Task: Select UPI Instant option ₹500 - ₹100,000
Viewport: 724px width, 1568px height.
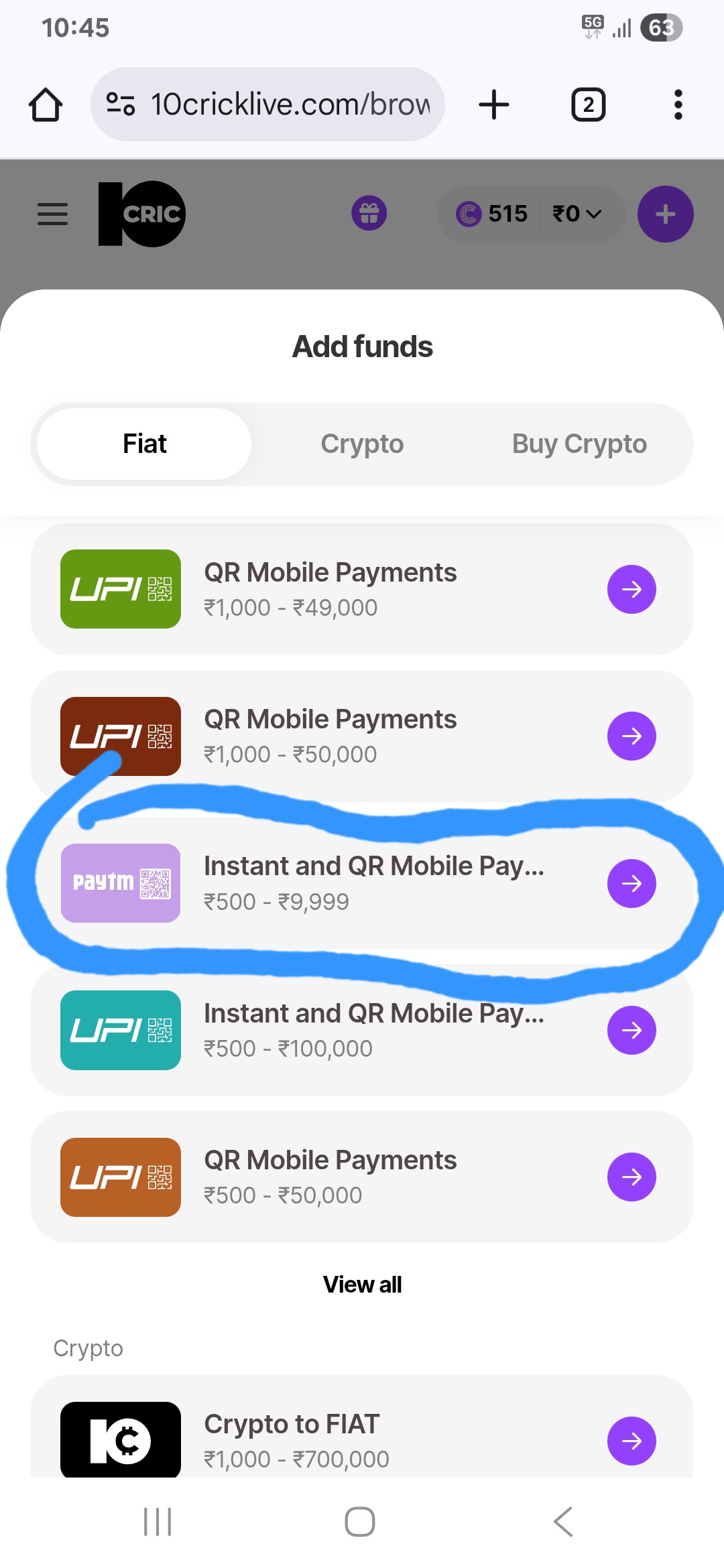Action: point(362,1030)
